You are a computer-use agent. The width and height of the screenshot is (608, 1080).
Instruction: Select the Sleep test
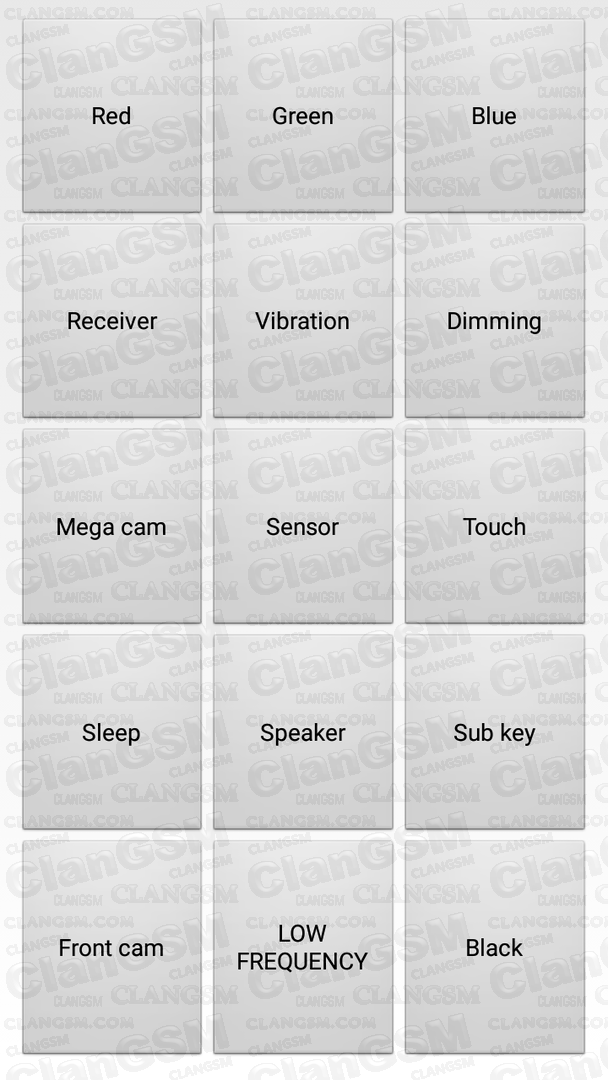click(112, 732)
